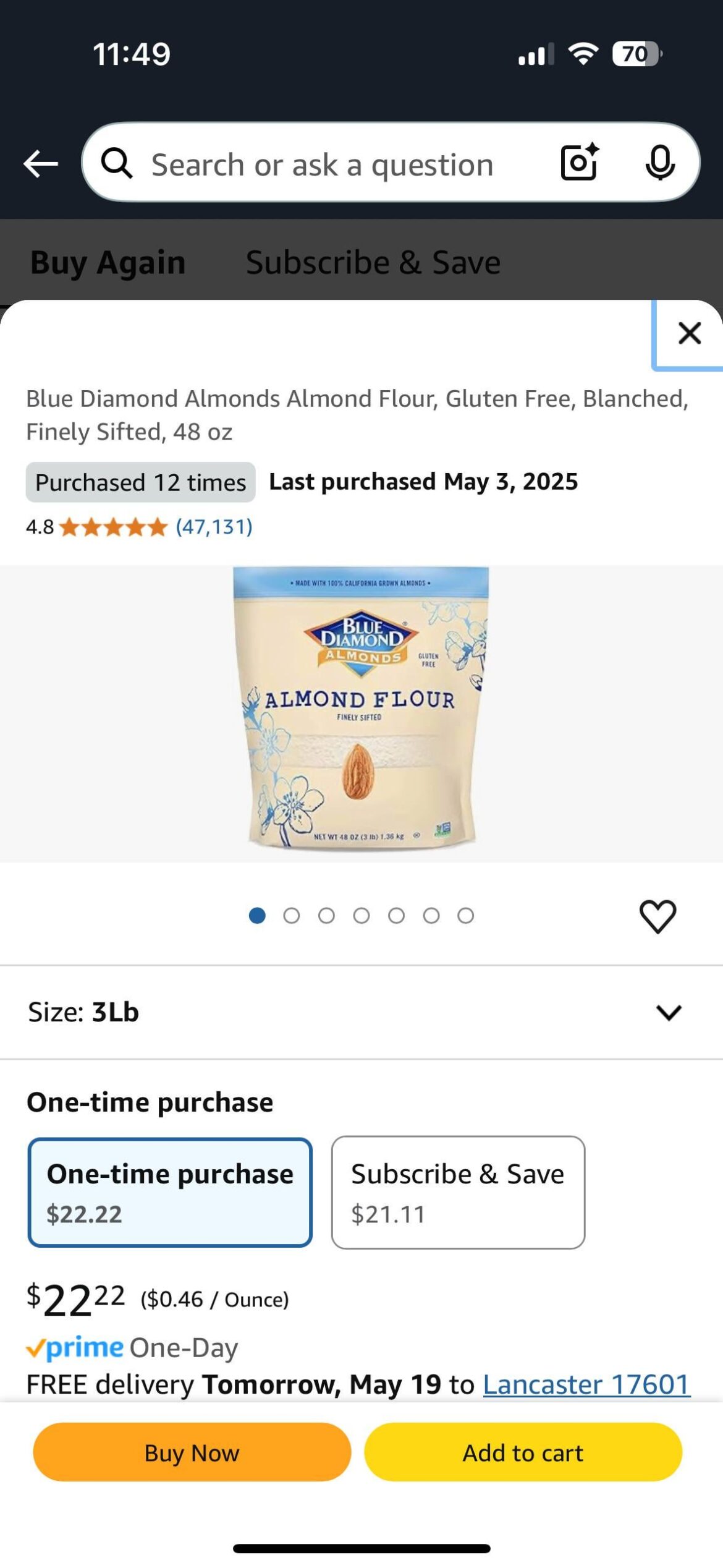
Task: Tap the Prime logo near delivery info
Action: (x=75, y=1347)
